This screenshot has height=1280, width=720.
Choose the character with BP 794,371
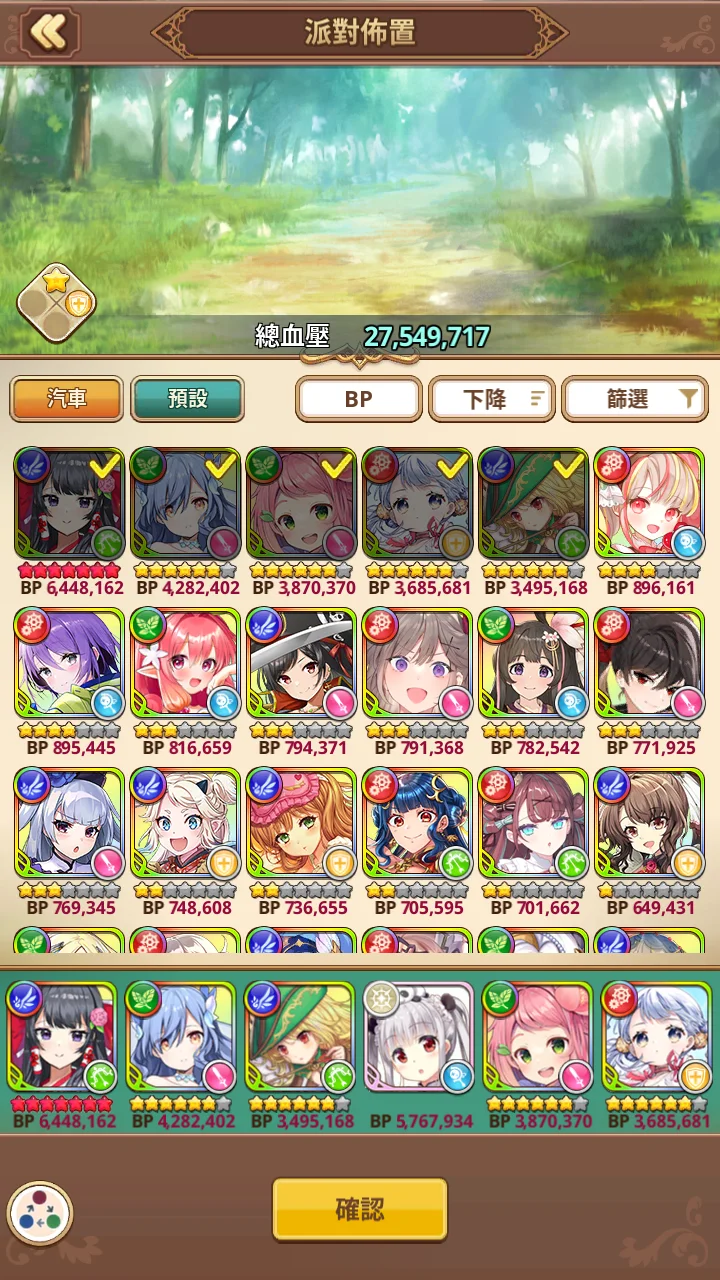[302, 663]
